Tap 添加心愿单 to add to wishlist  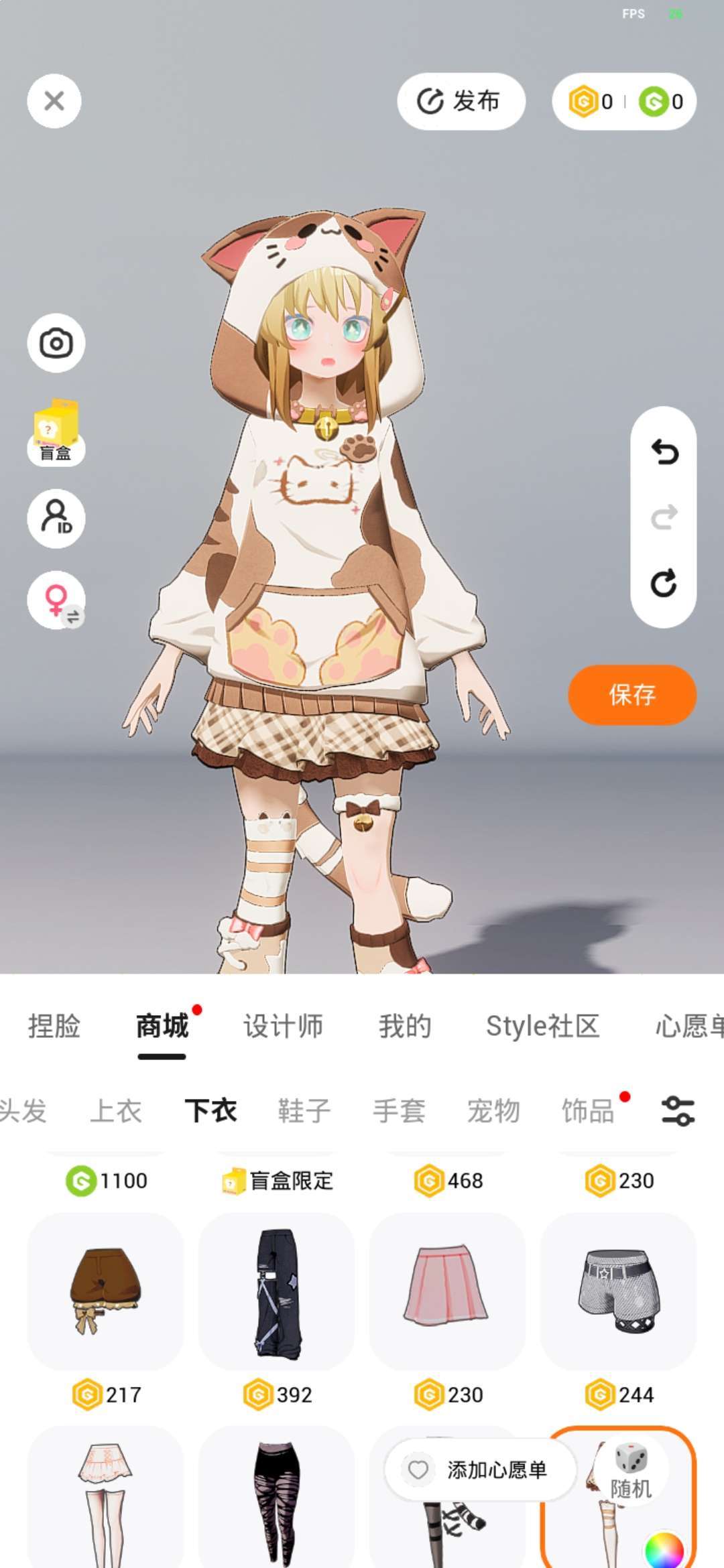coord(480,1469)
